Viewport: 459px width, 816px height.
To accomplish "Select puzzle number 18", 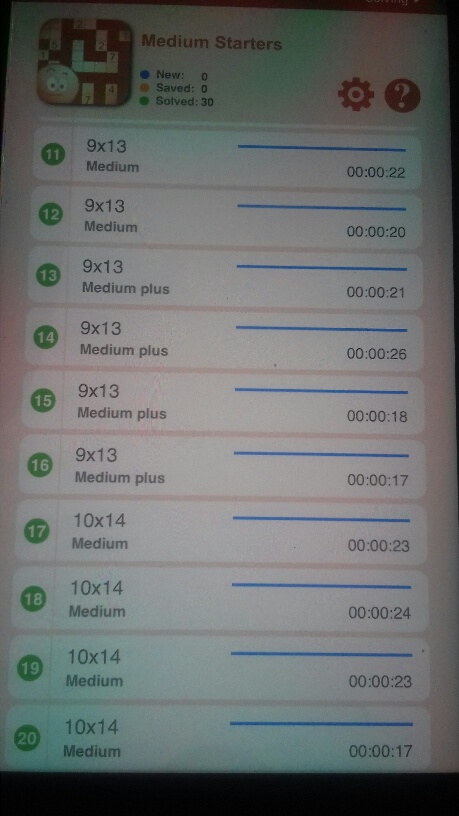I will click(220, 600).
